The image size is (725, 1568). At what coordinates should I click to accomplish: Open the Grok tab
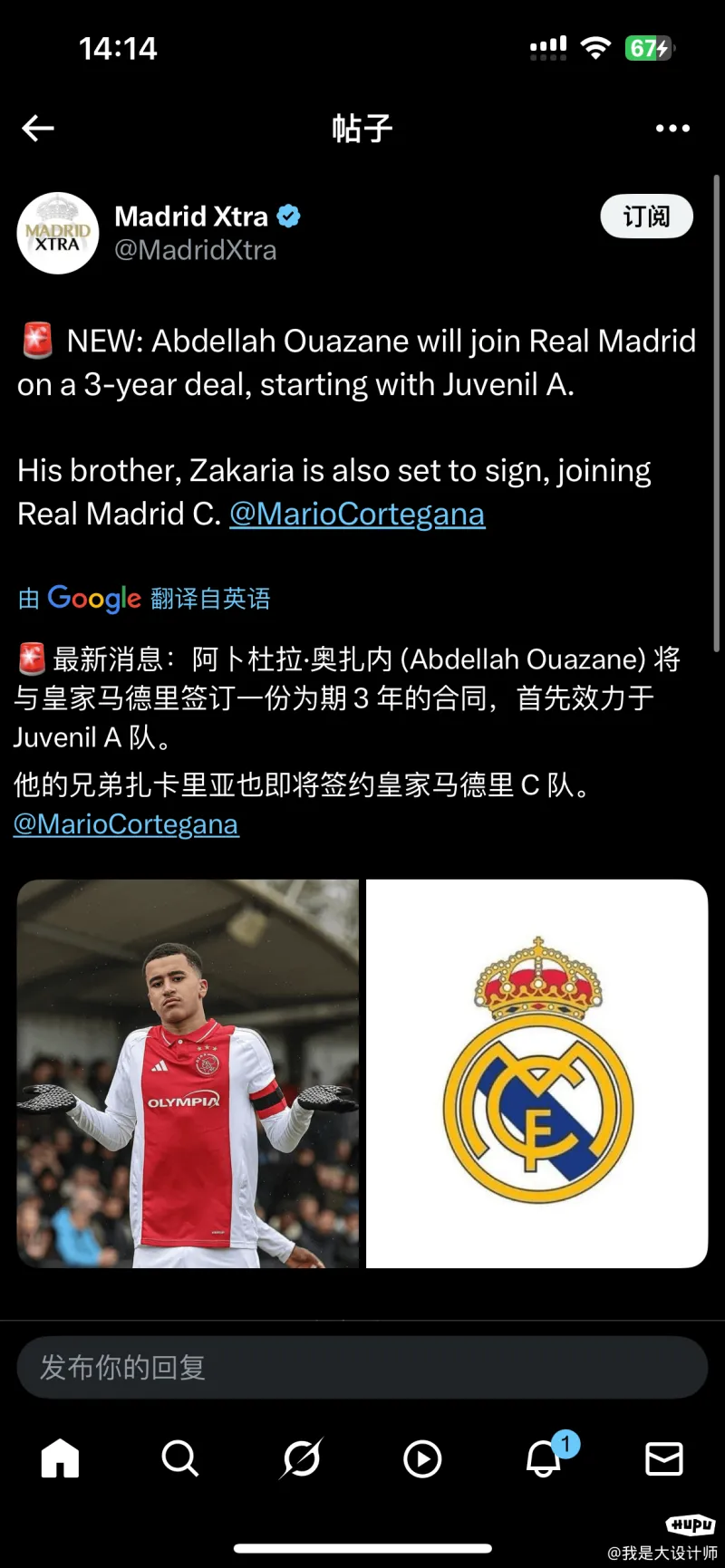click(x=301, y=1458)
